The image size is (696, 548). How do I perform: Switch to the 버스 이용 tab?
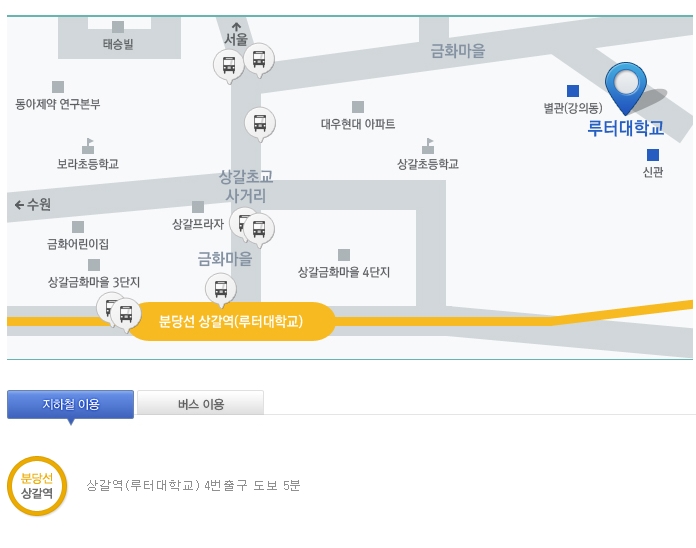click(x=200, y=404)
